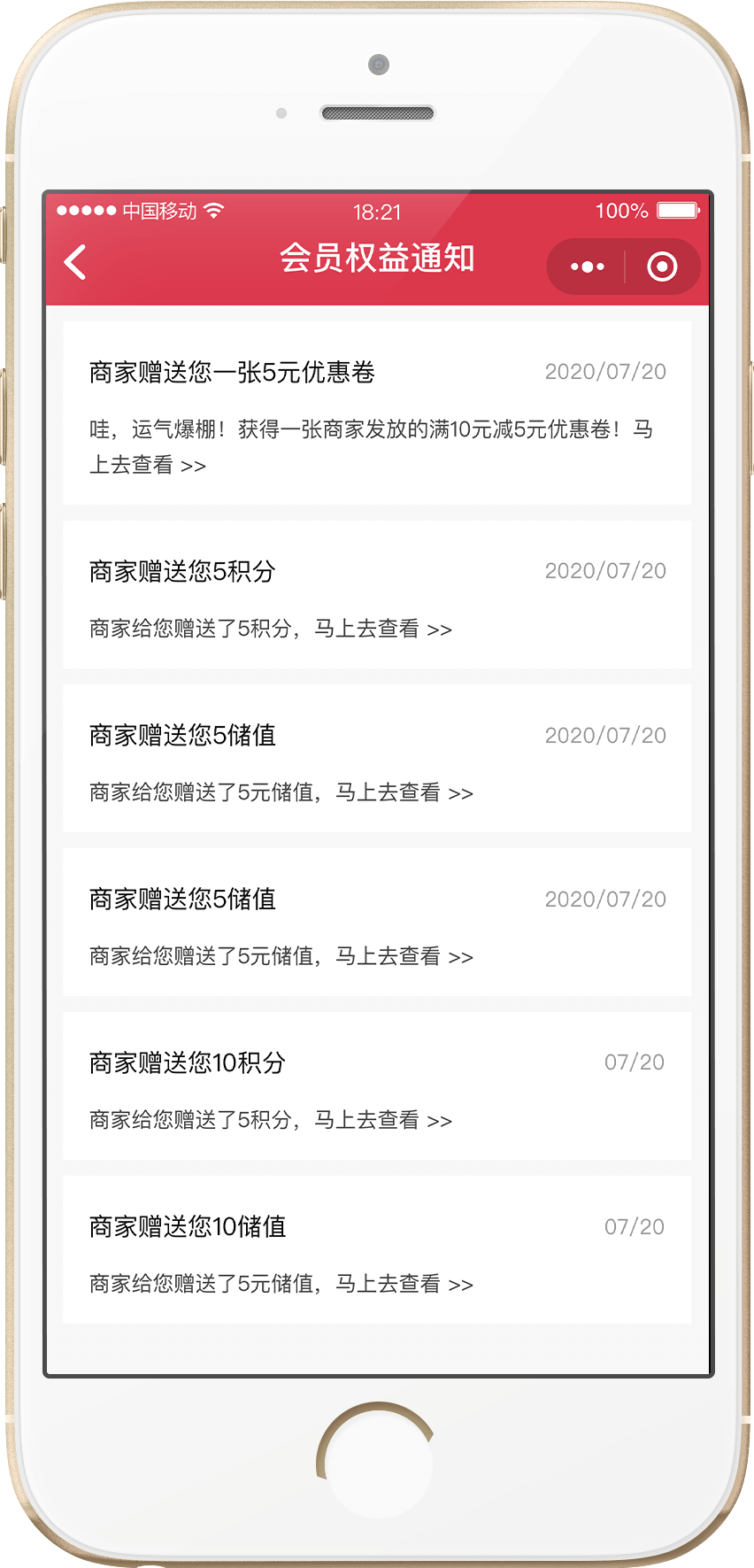754x1568 pixels.
Task: View the 商家赠送您5积分 notification
Action: point(377,595)
